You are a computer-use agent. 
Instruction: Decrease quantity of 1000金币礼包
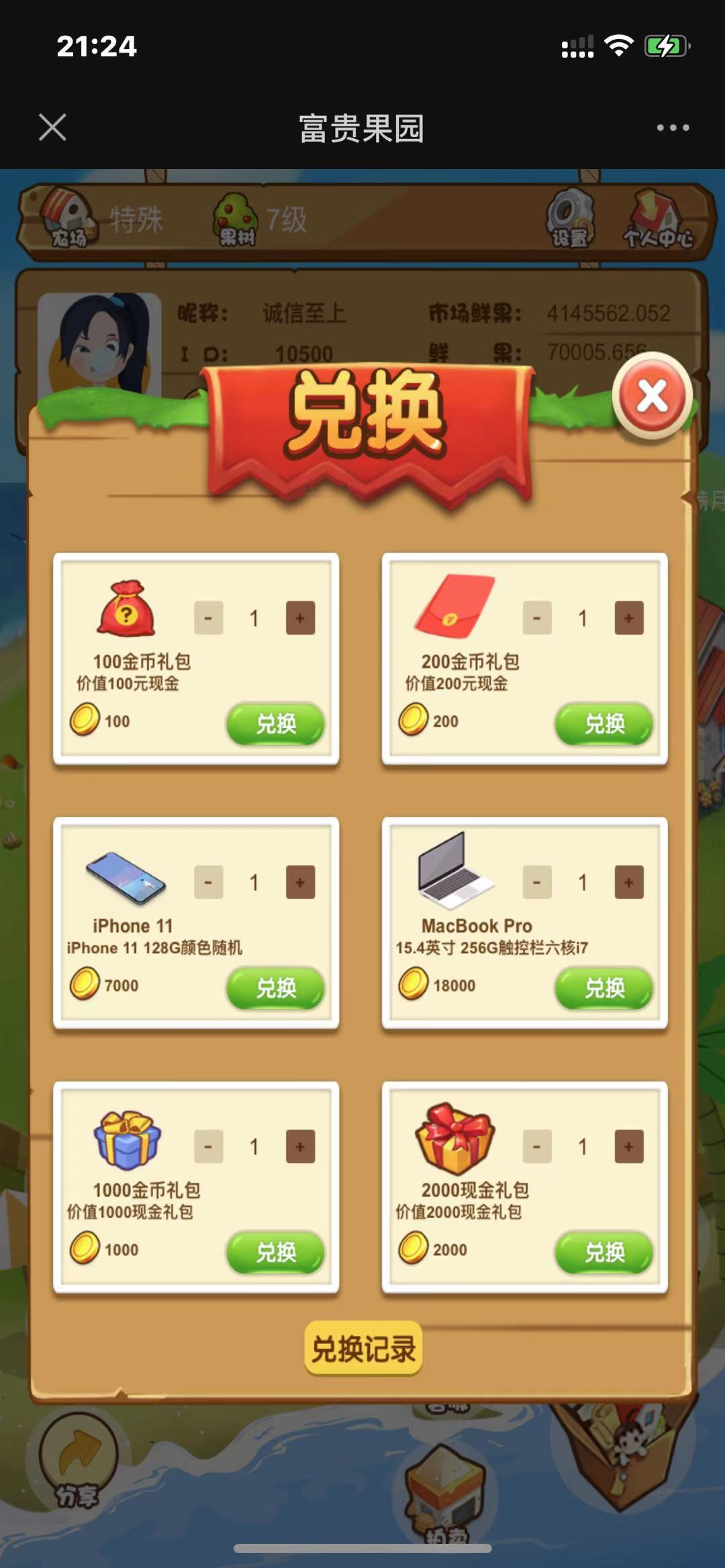[x=208, y=1147]
